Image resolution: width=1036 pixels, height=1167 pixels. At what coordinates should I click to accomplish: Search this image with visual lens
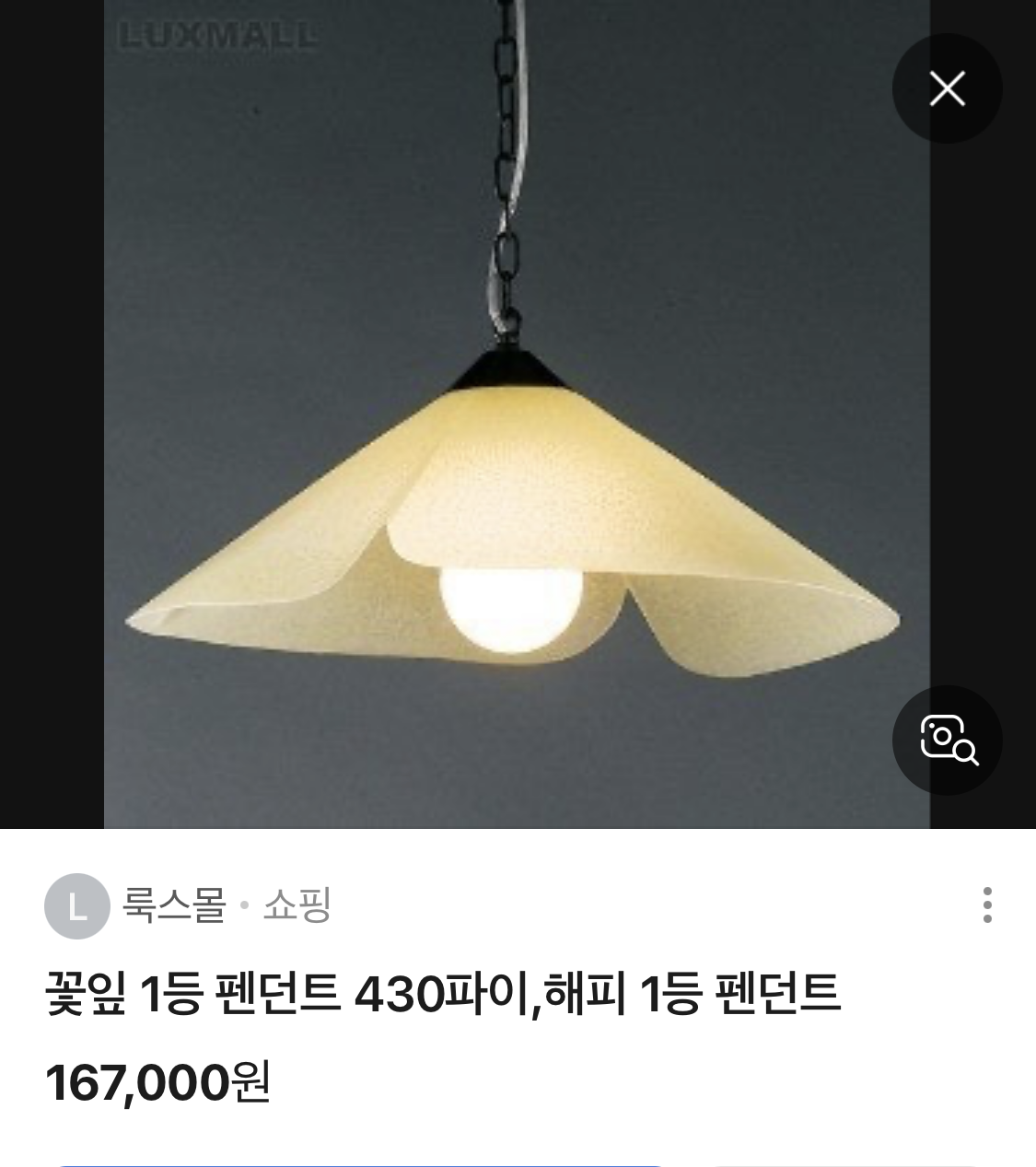pyautogui.click(x=947, y=740)
